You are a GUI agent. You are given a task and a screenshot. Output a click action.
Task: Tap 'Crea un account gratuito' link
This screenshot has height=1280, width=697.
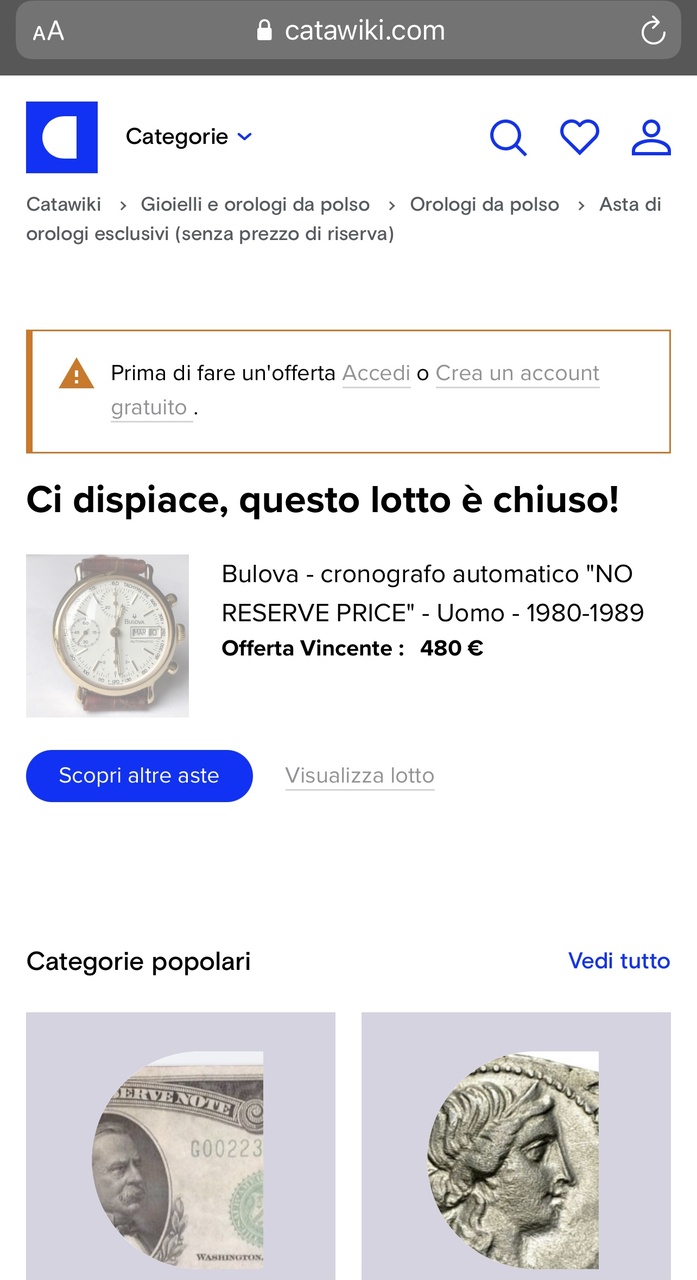coord(517,373)
